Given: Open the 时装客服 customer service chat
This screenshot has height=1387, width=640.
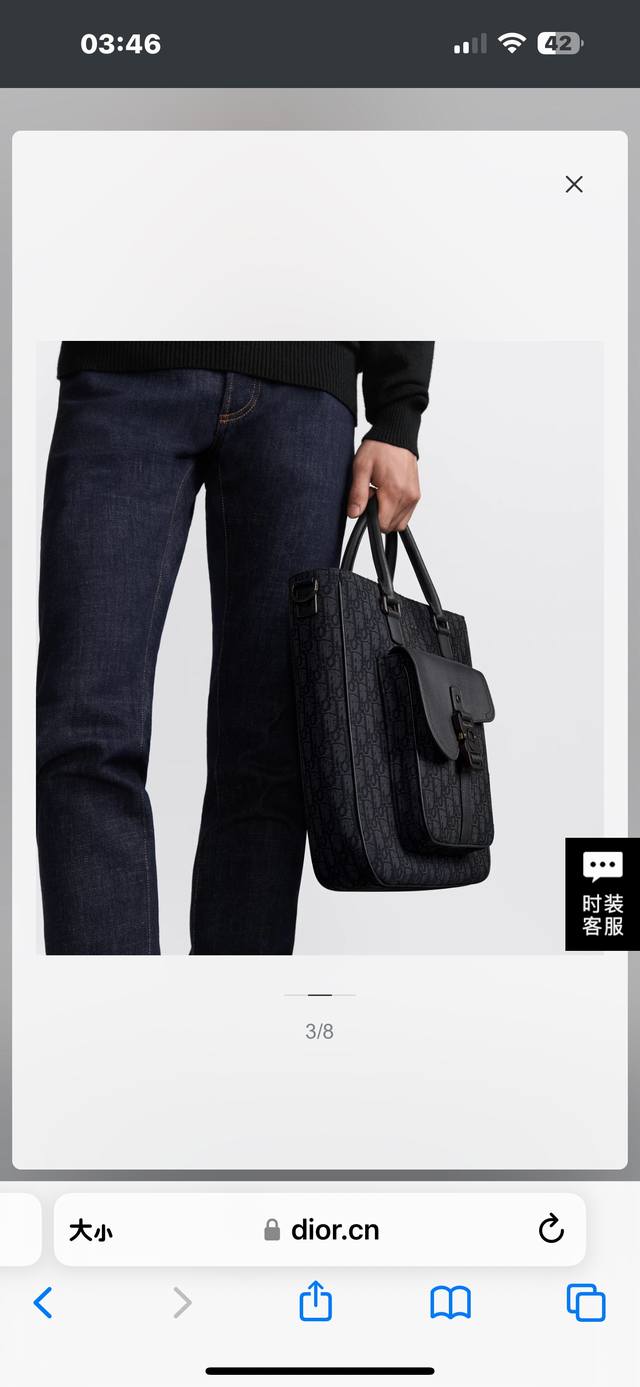Looking at the screenshot, I should (x=602, y=894).
